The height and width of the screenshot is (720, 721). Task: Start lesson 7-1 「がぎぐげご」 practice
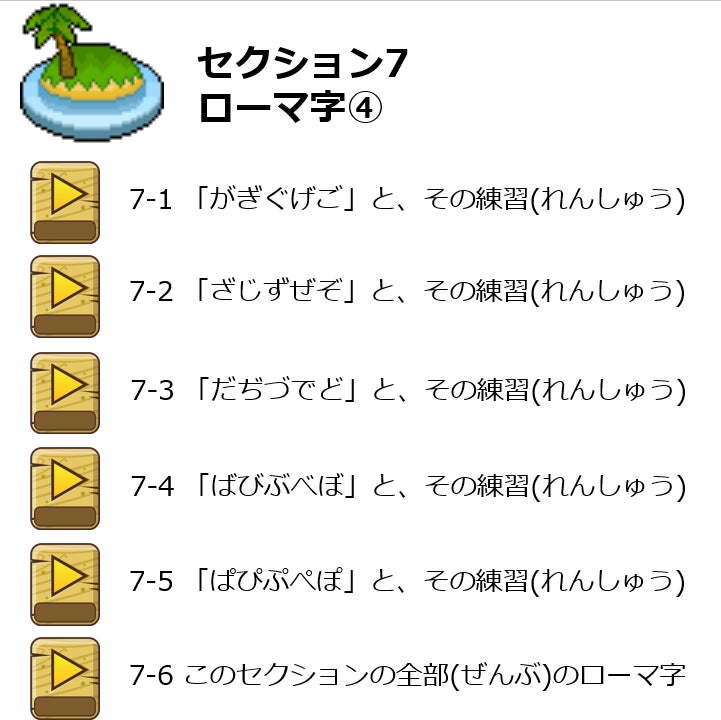click(65, 201)
